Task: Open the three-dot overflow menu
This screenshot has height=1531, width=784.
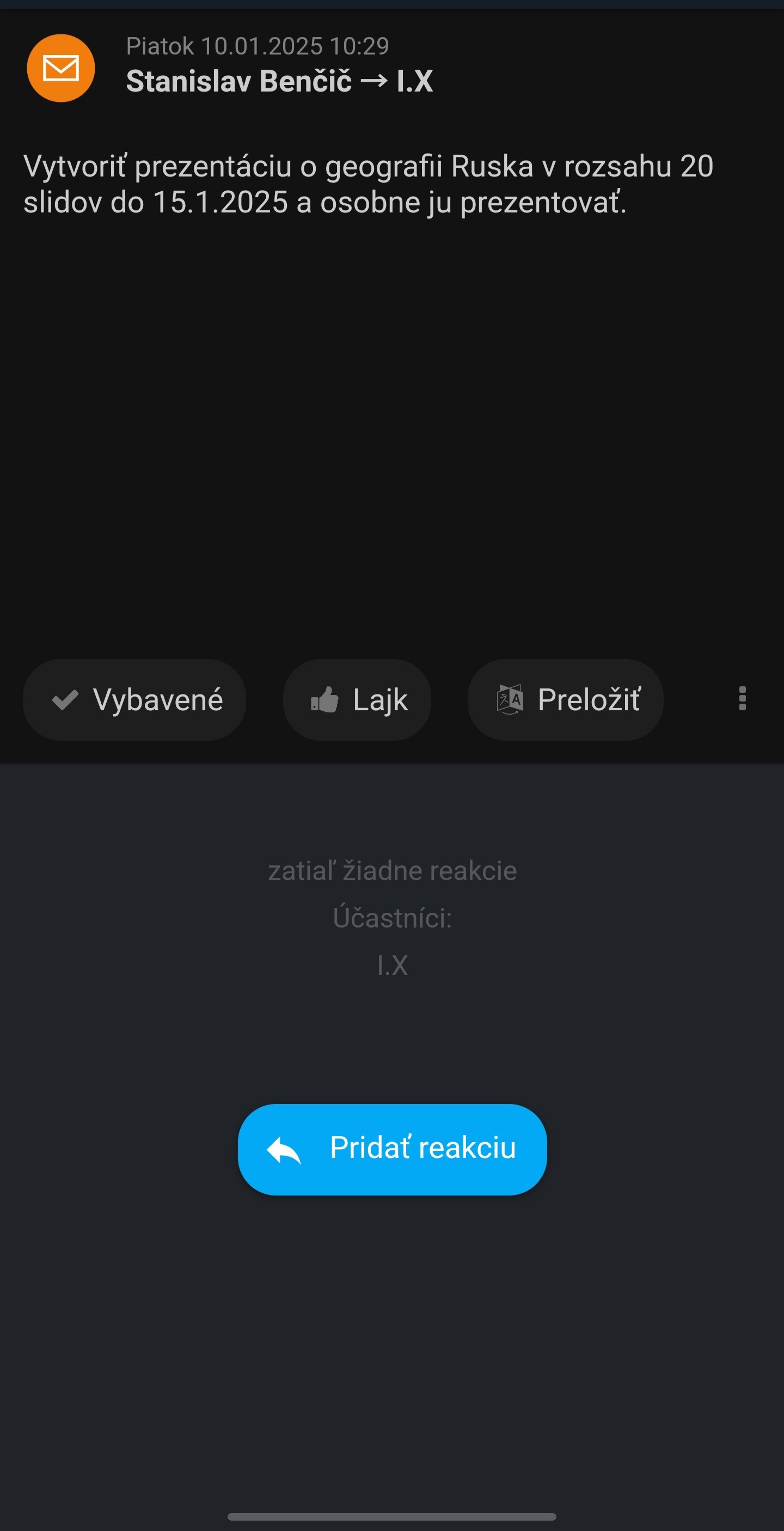Action: click(742, 698)
